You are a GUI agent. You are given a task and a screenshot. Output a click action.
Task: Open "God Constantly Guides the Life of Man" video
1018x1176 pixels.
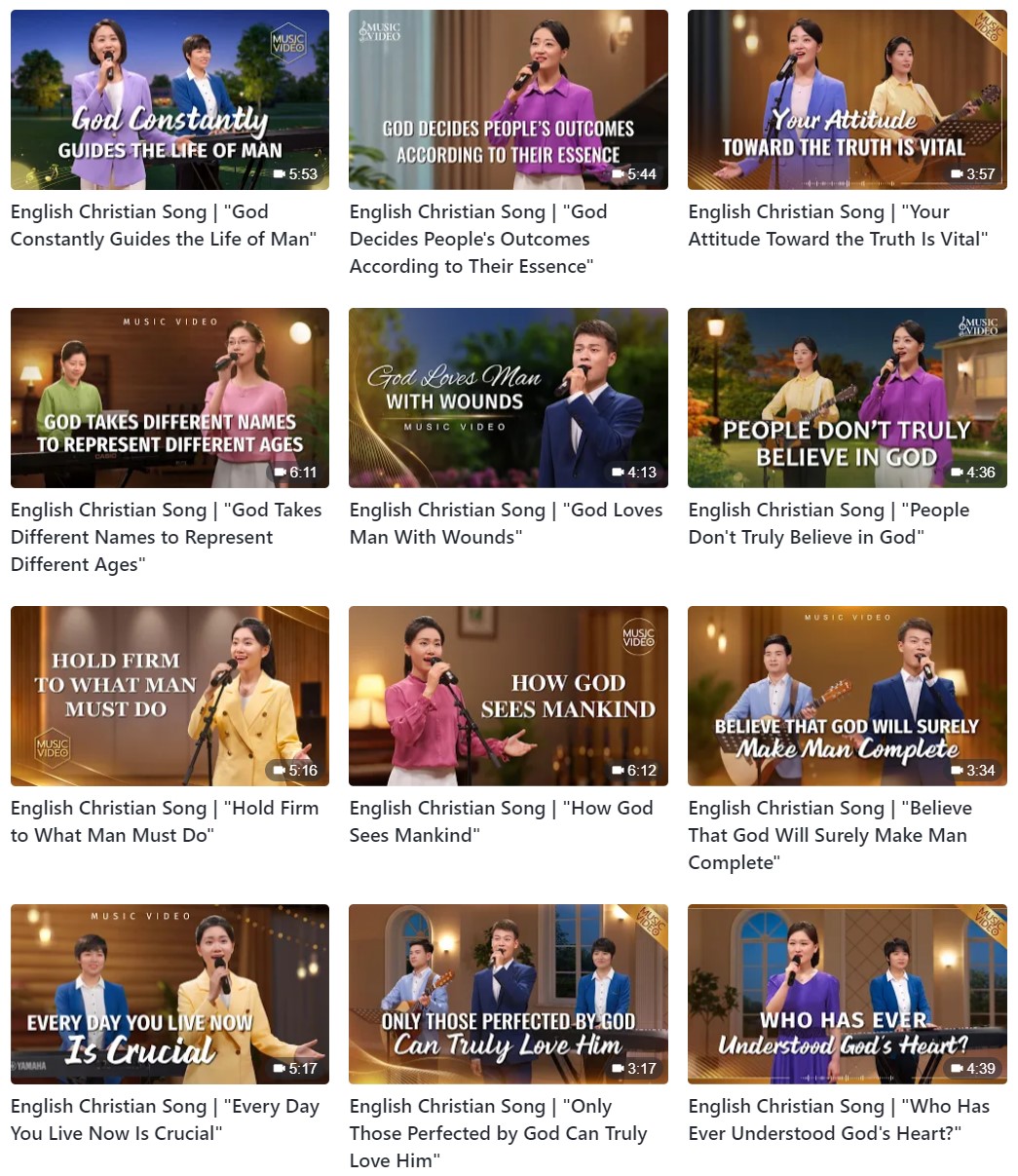[x=170, y=100]
